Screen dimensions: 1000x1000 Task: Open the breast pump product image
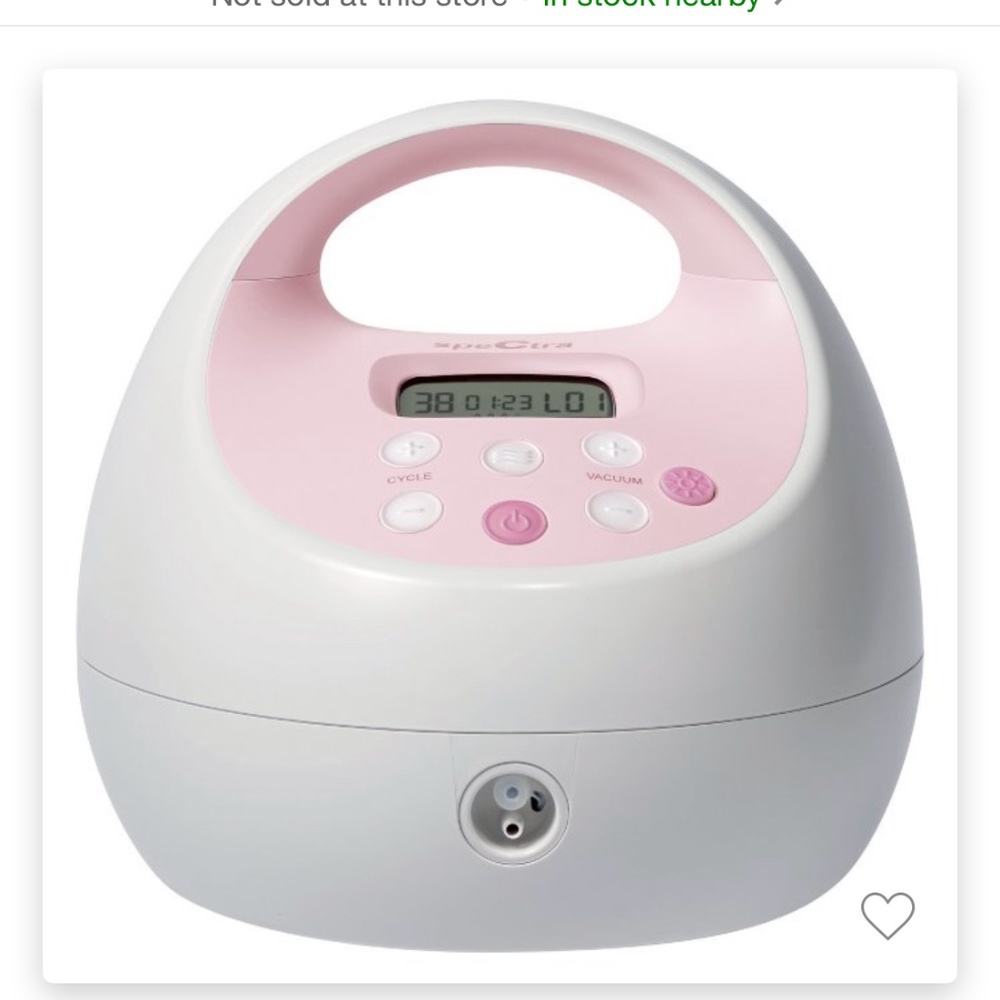[x=500, y=520]
